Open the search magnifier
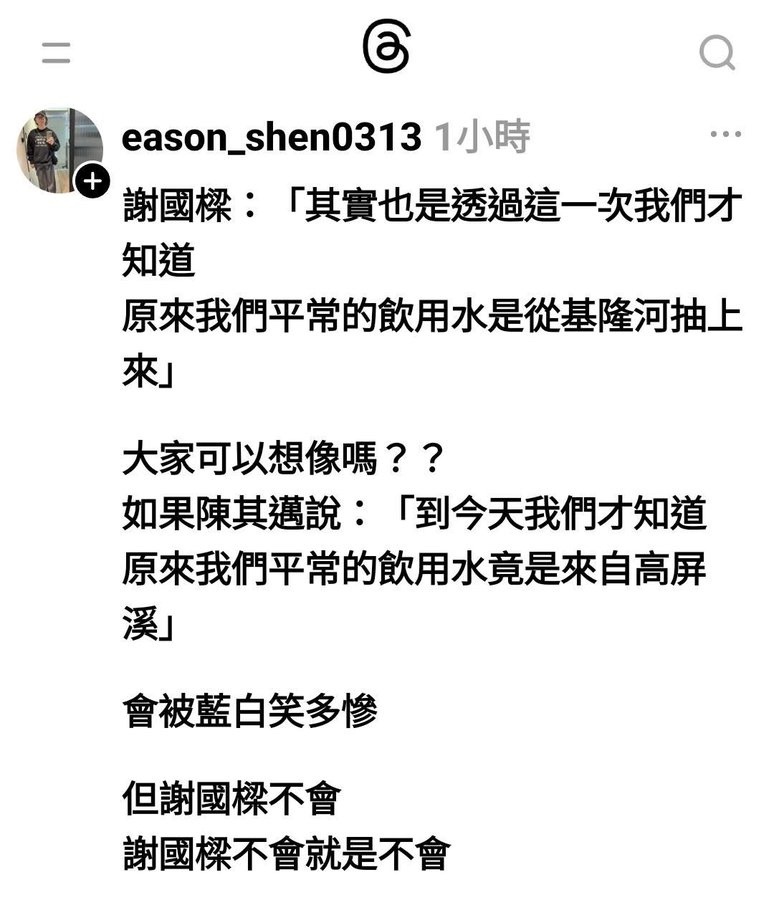The height and width of the screenshot is (900, 774). pos(717,51)
